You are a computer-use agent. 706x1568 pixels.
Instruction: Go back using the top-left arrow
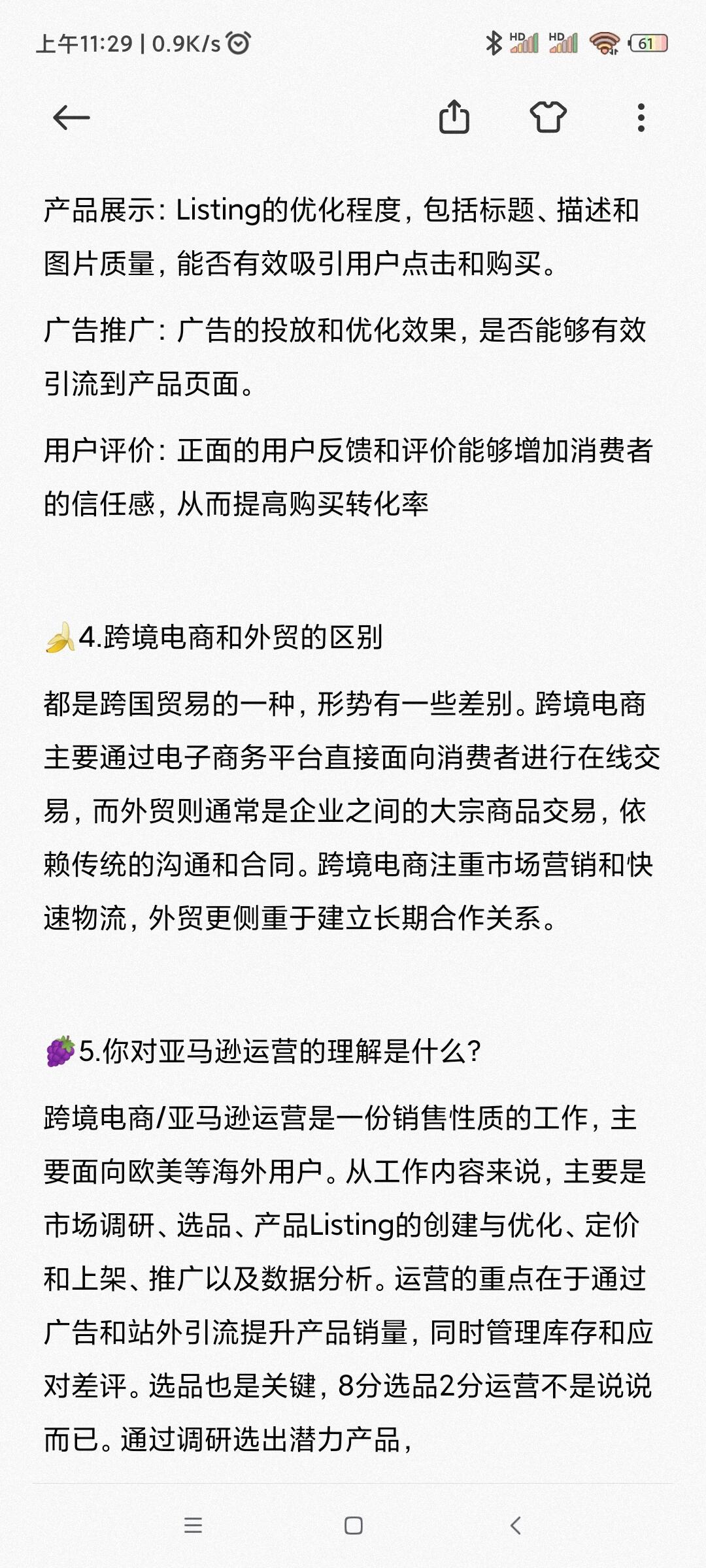71,118
